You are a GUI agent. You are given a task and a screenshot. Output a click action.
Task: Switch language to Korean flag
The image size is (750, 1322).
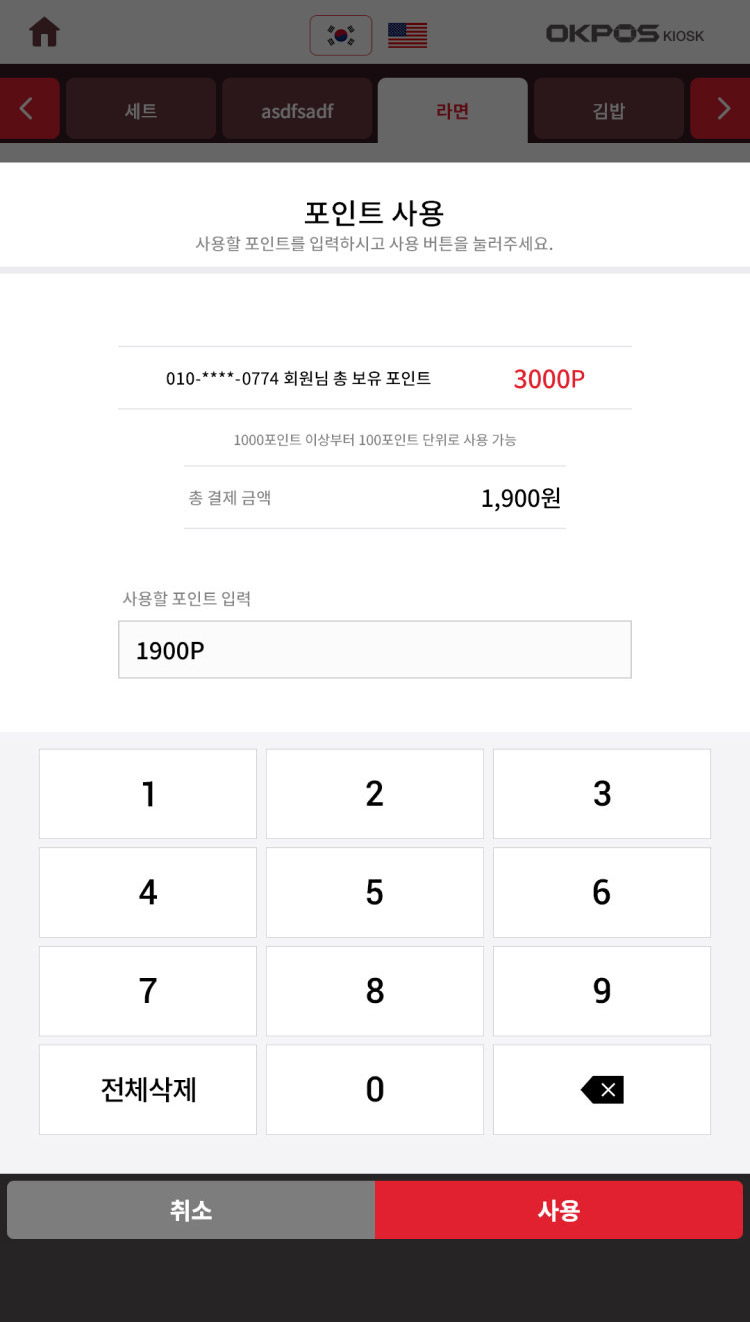coord(341,35)
